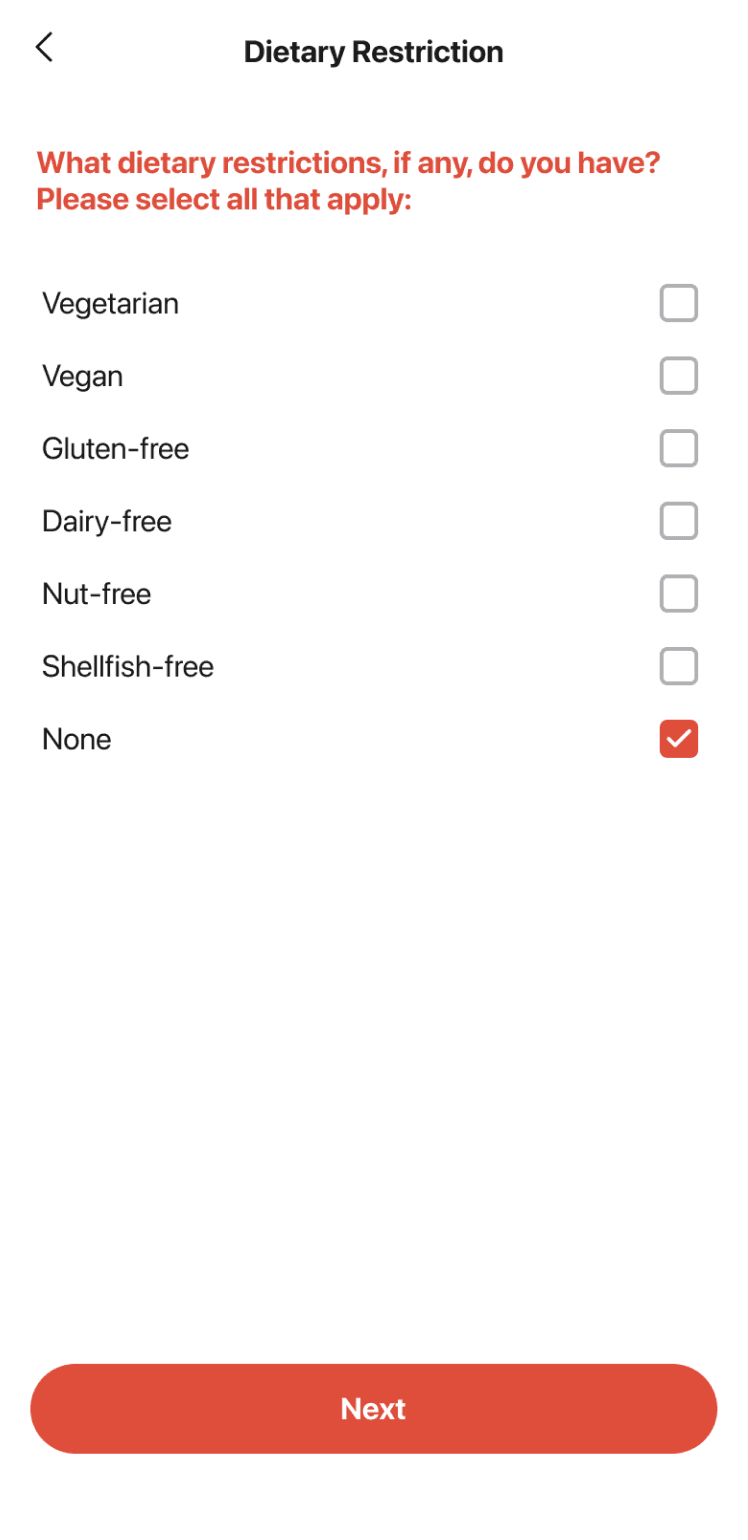The width and height of the screenshot is (748, 1540).
Task: Uncheck the None checkbox
Action: tap(678, 739)
